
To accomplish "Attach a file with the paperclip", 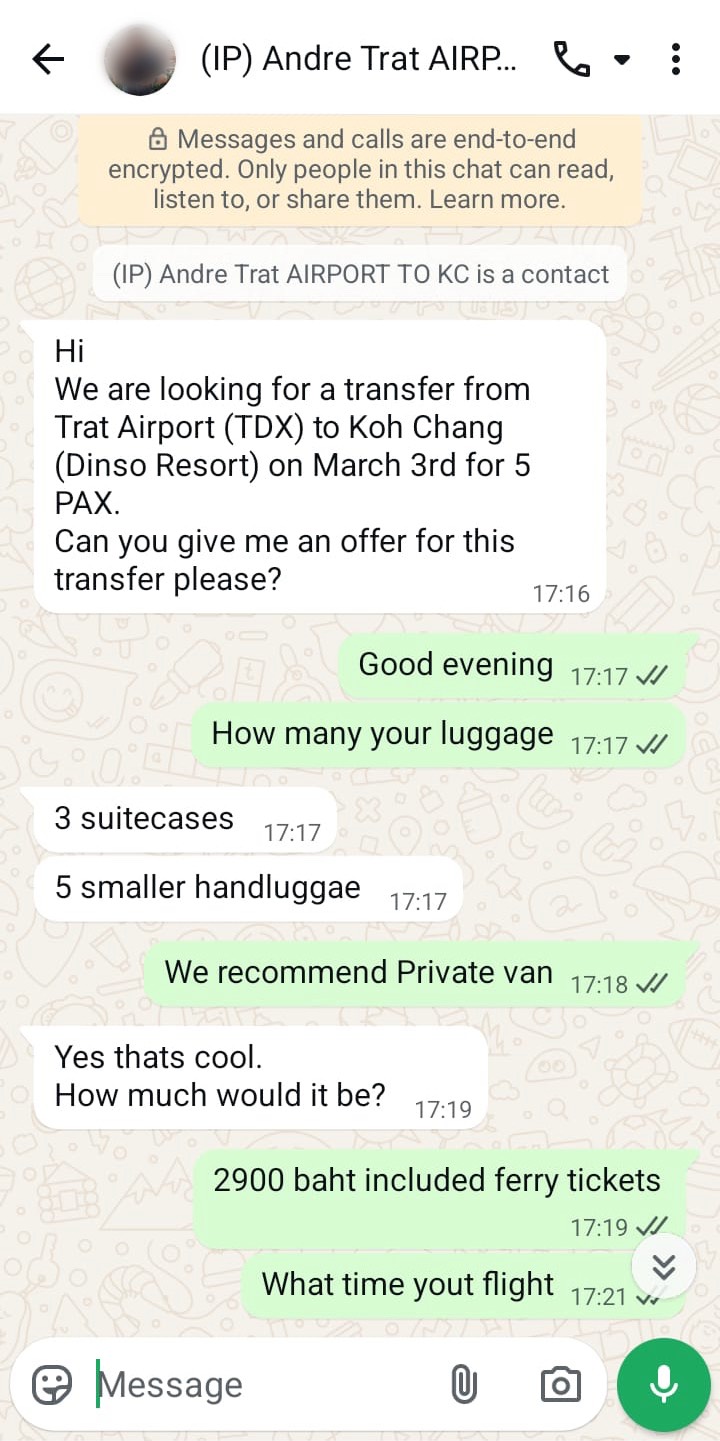I will click(463, 1385).
